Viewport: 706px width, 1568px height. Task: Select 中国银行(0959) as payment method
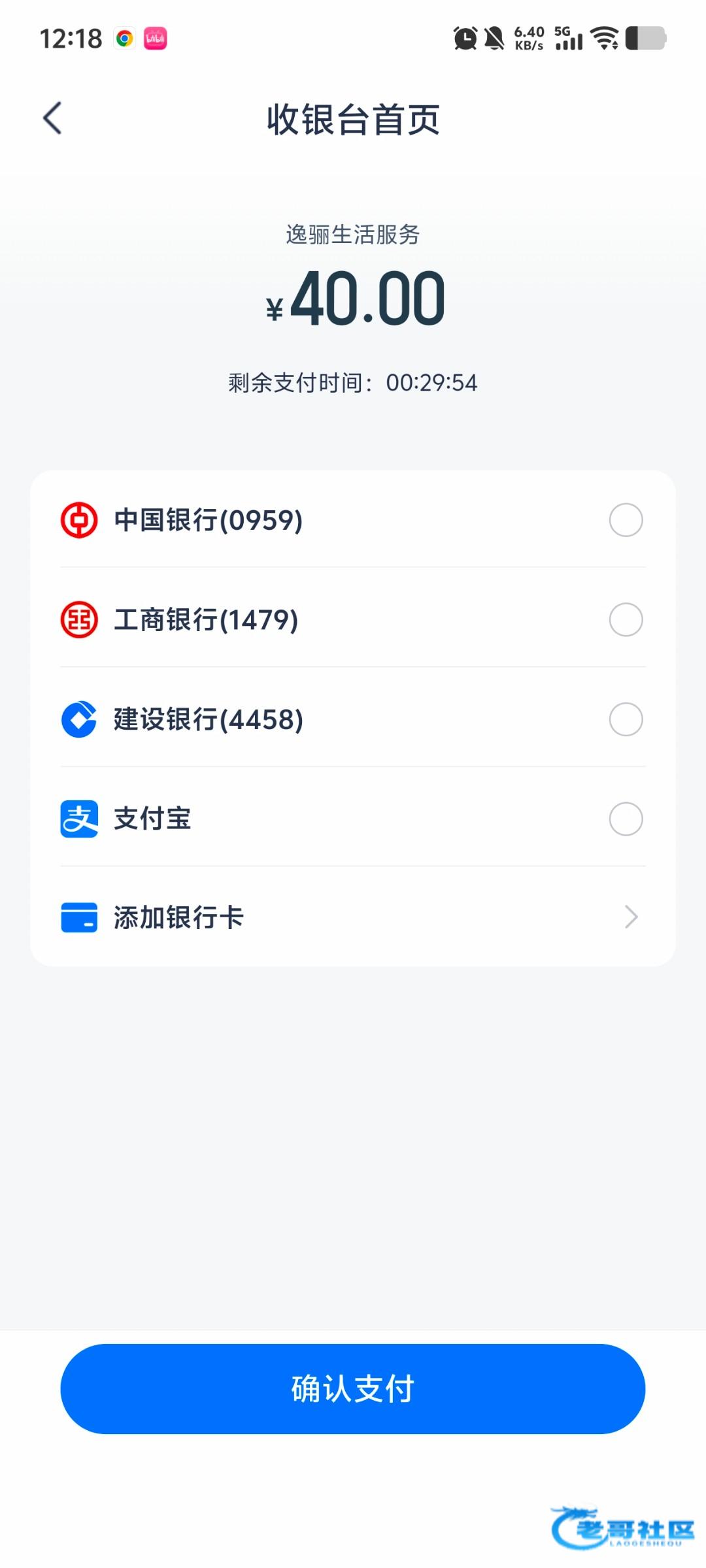coord(353,520)
